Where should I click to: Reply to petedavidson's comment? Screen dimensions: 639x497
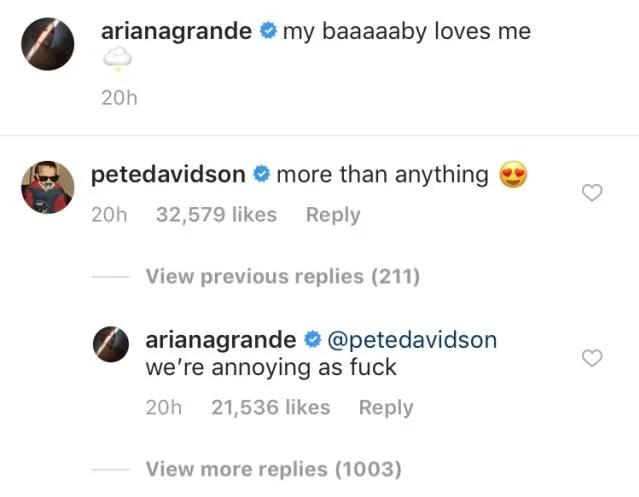[333, 215]
